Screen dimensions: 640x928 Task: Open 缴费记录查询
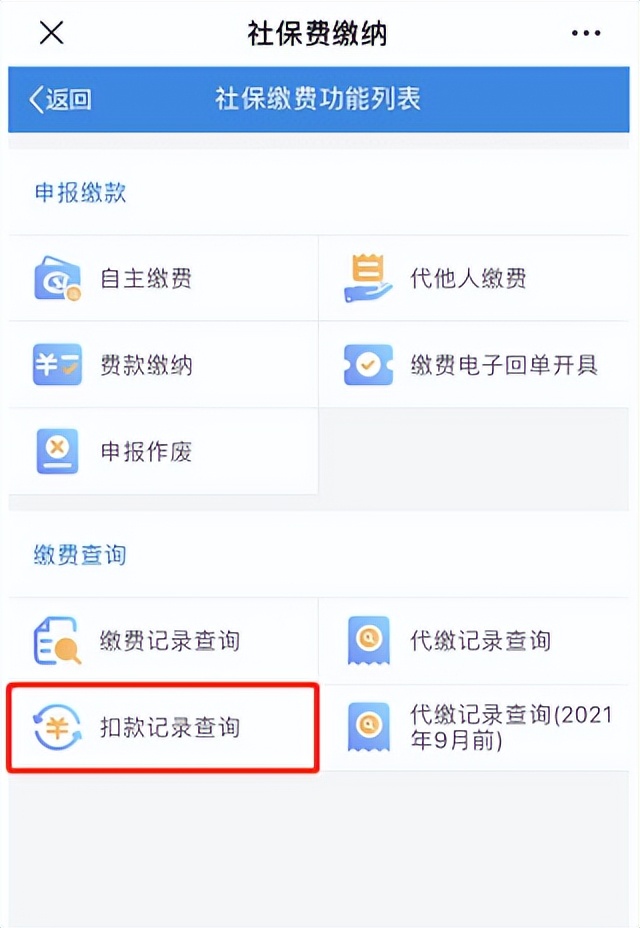163,641
